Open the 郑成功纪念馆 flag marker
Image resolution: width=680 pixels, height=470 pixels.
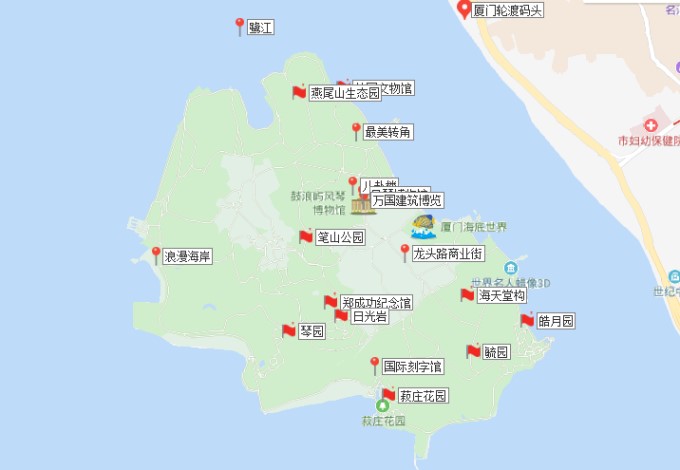[331, 302]
